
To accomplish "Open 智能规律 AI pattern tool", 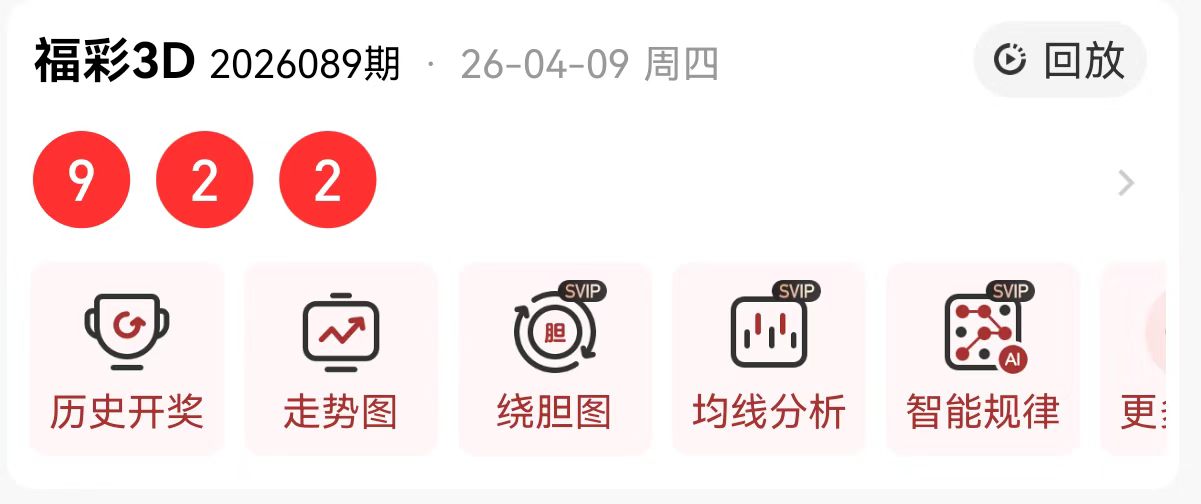I will pos(983,359).
